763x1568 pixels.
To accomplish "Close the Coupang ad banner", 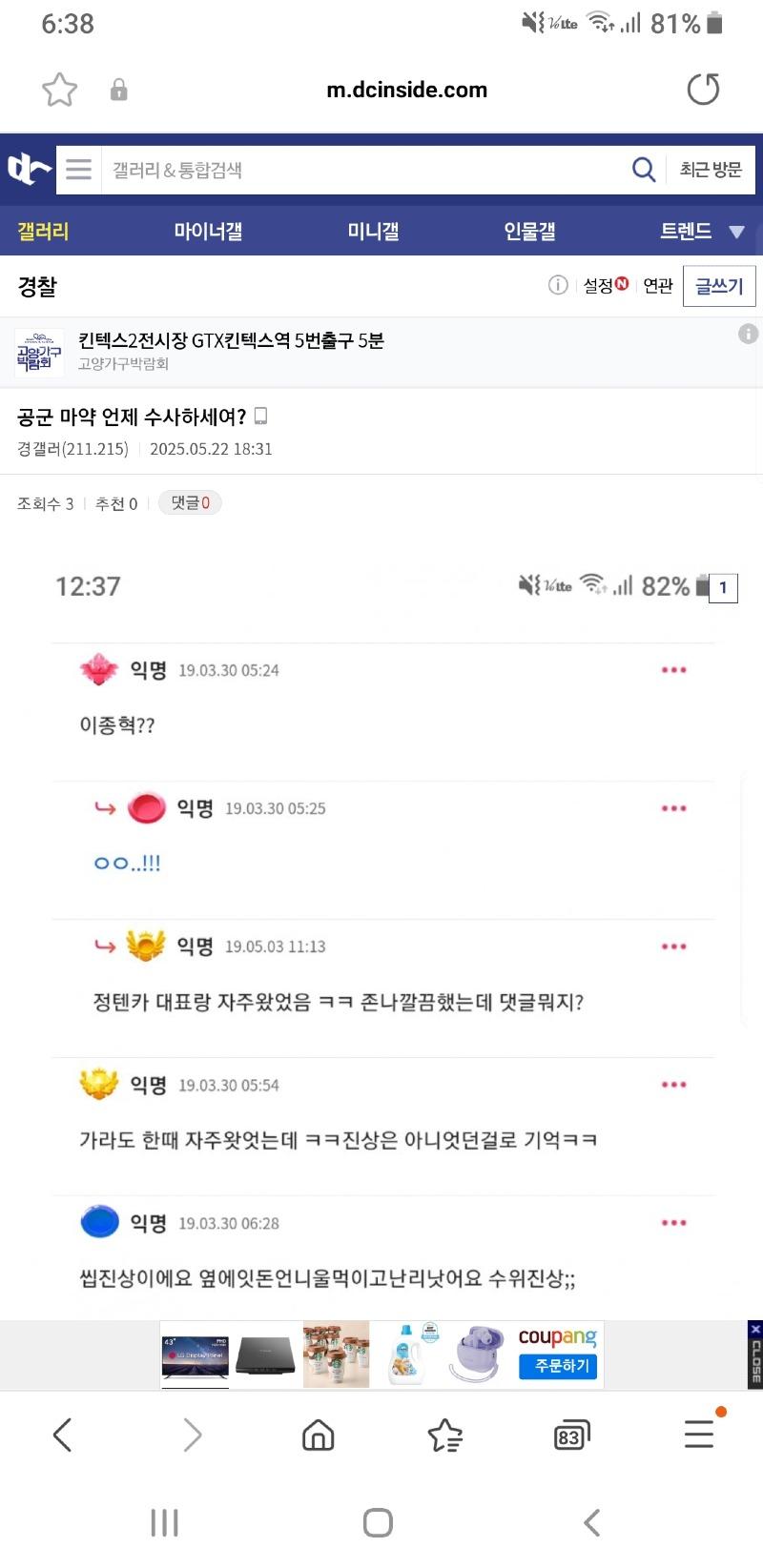I will coord(755,1330).
